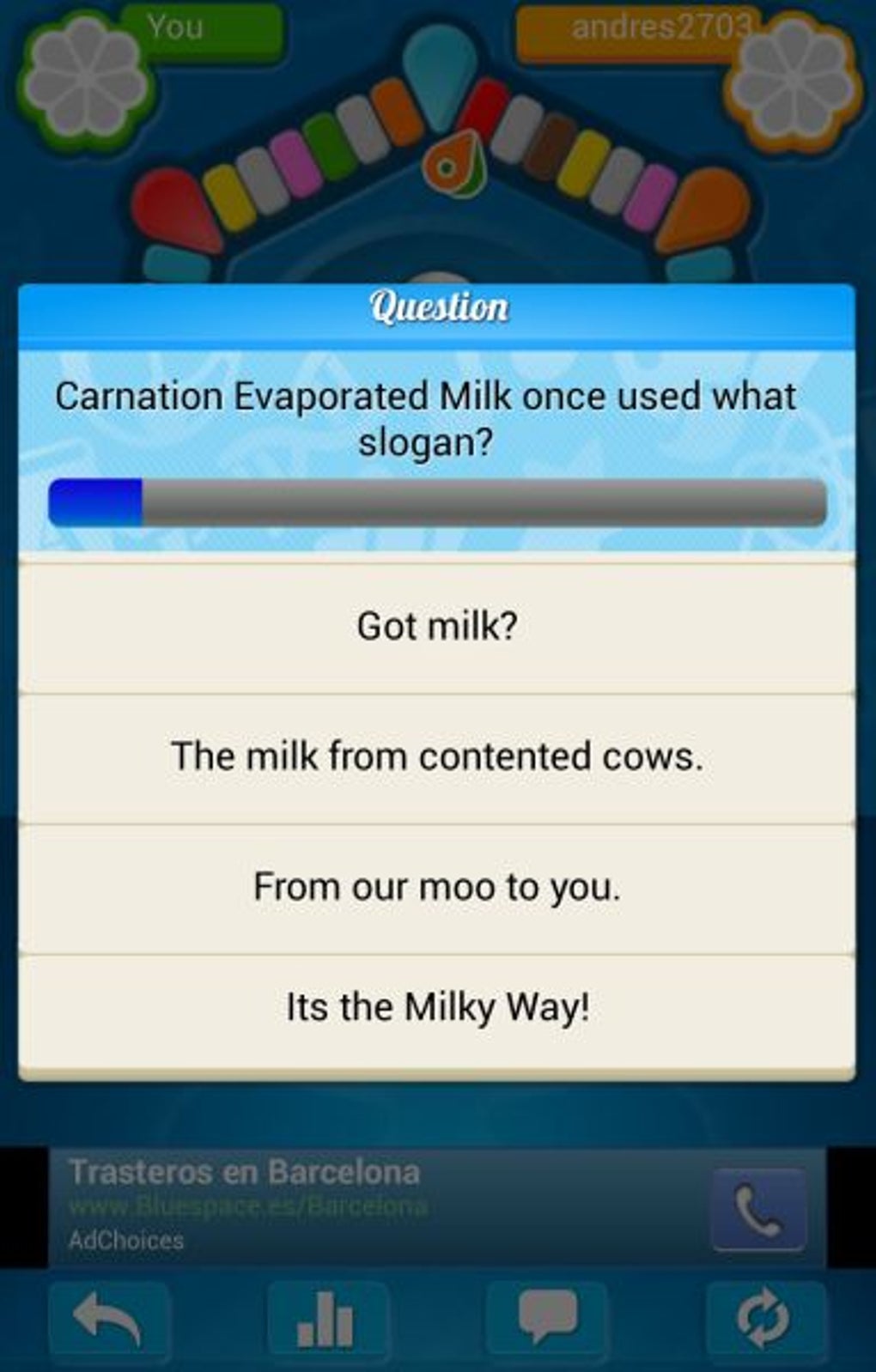The width and height of the screenshot is (876, 1372).
Task: Call via the phone icon in ad
Action: pyautogui.click(x=757, y=1211)
